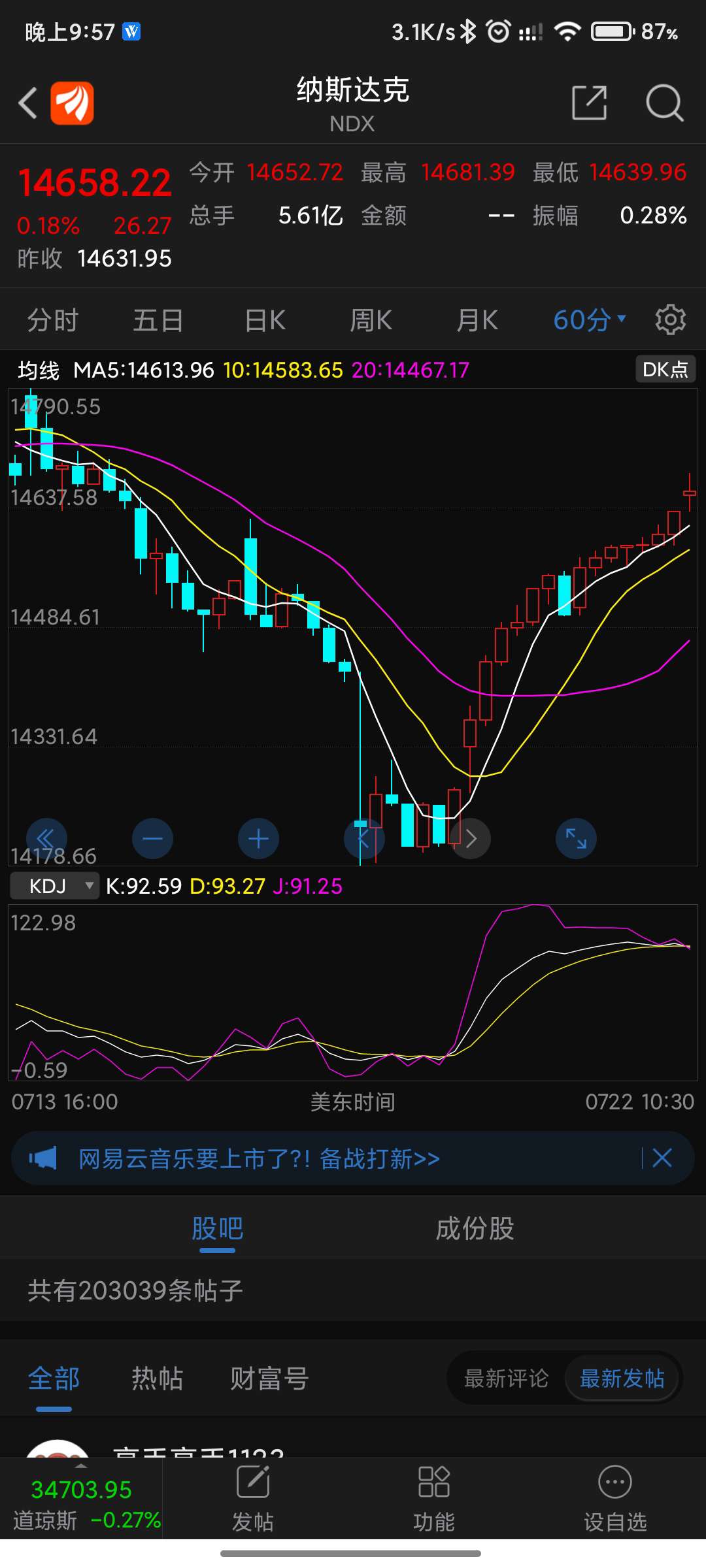Switch to the 成份股 tab

tap(477, 1228)
